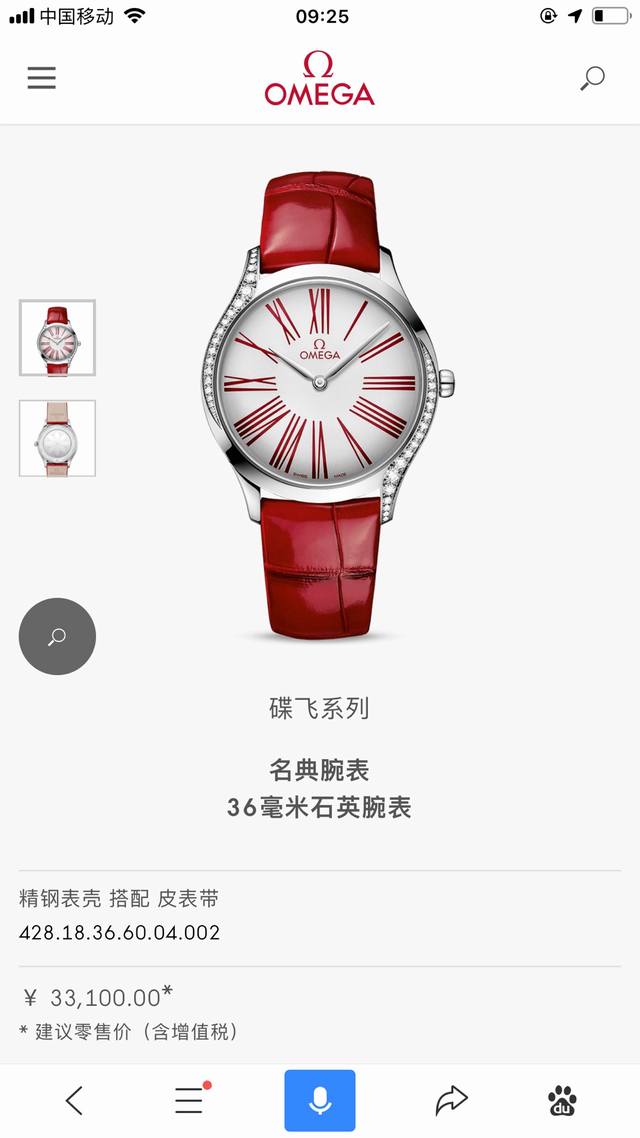Open site search via magnifier icon

point(592,78)
